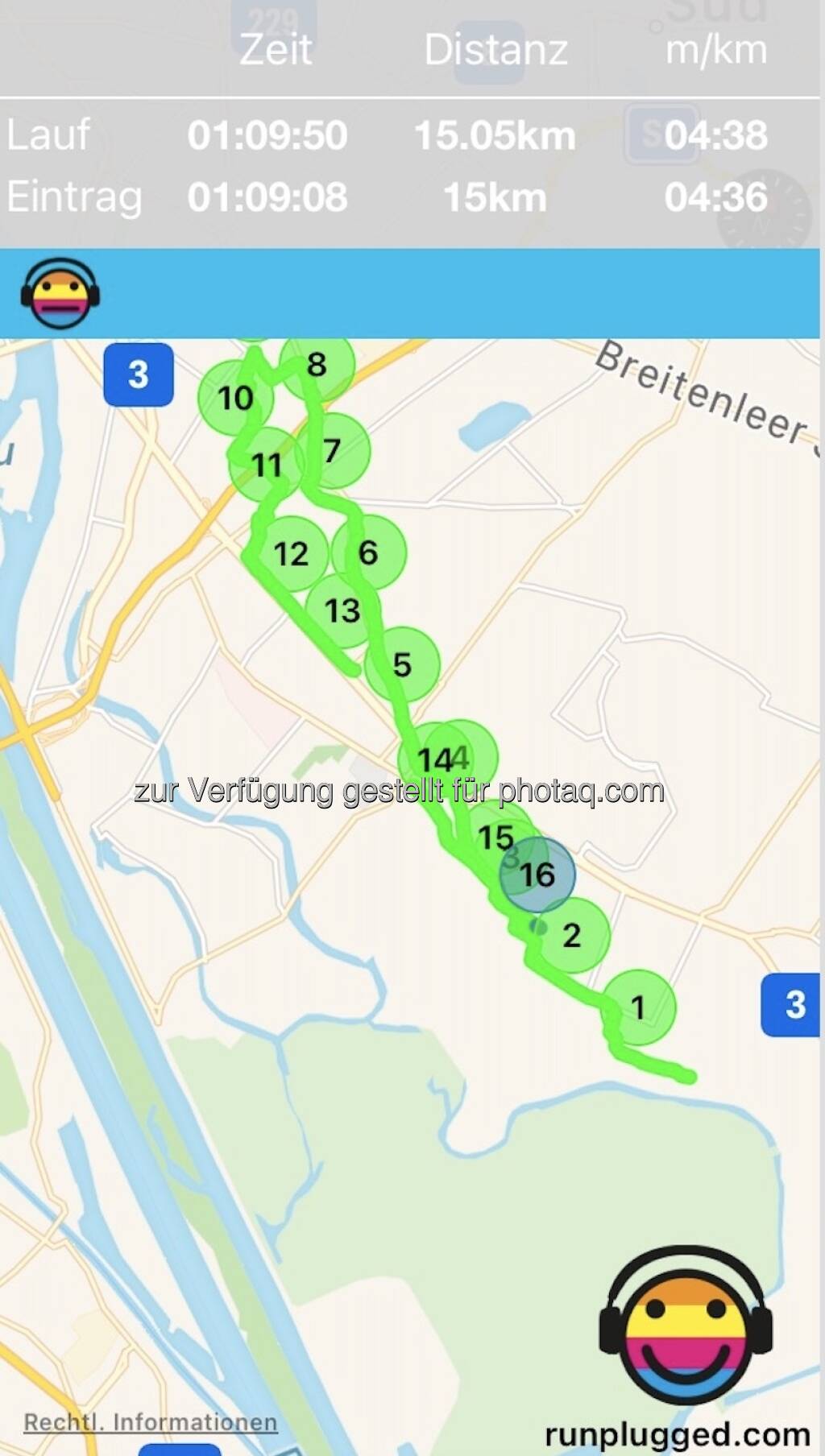Open the Rechtl. Informationen link
This screenshot has width=825, height=1456.
[150, 1422]
